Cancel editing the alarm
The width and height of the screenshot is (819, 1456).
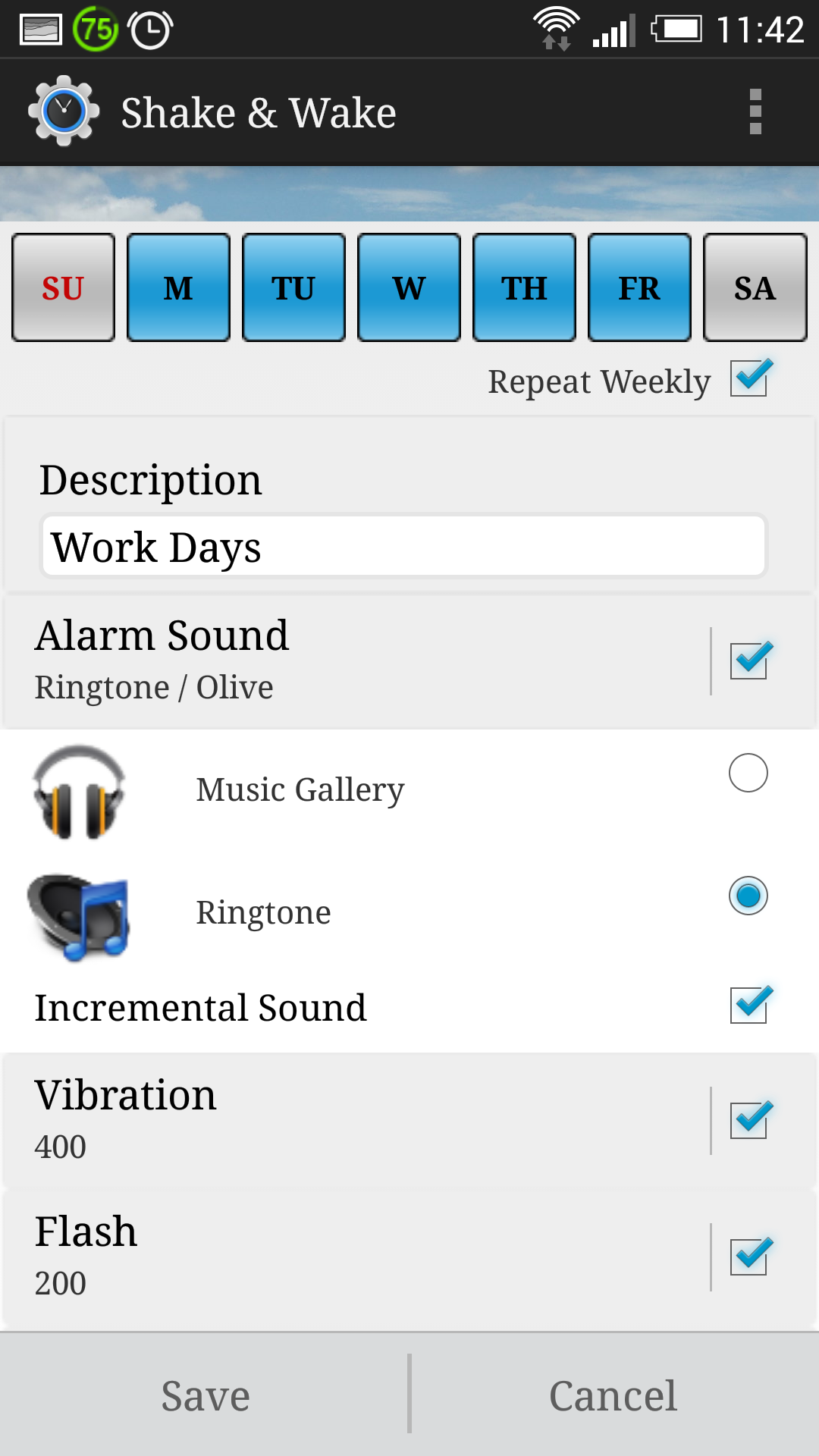(613, 1395)
